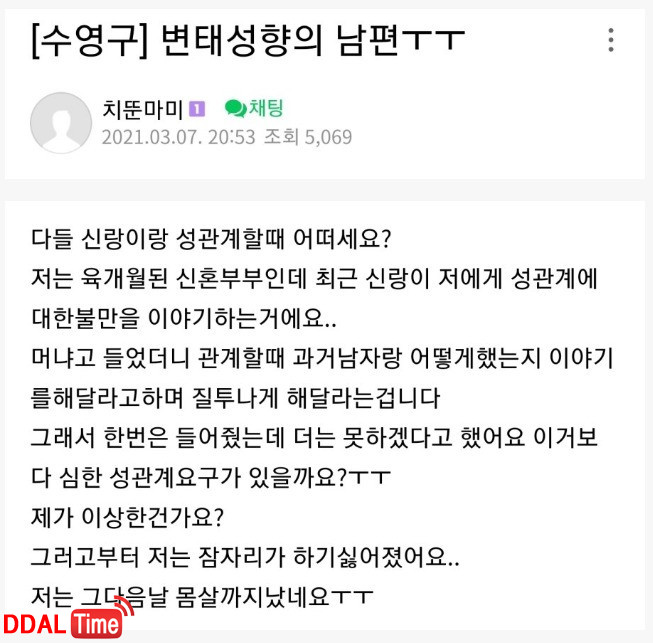Open author 치뚠마미's profile
653x643 pixels.
click(x=142, y=108)
